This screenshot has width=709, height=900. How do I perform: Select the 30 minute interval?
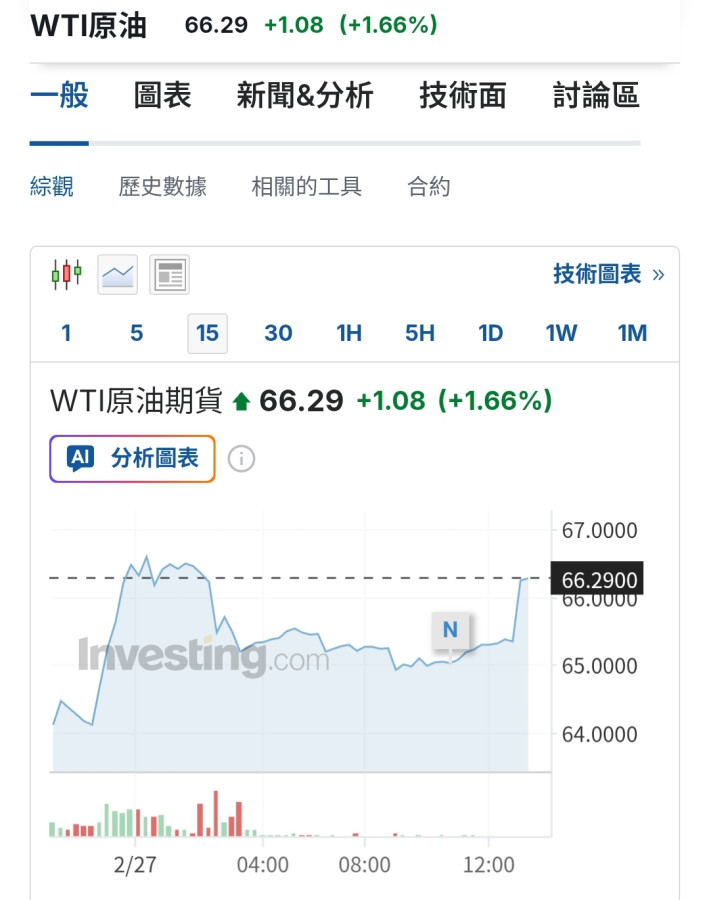pyautogui.click(x=278, y=333)
